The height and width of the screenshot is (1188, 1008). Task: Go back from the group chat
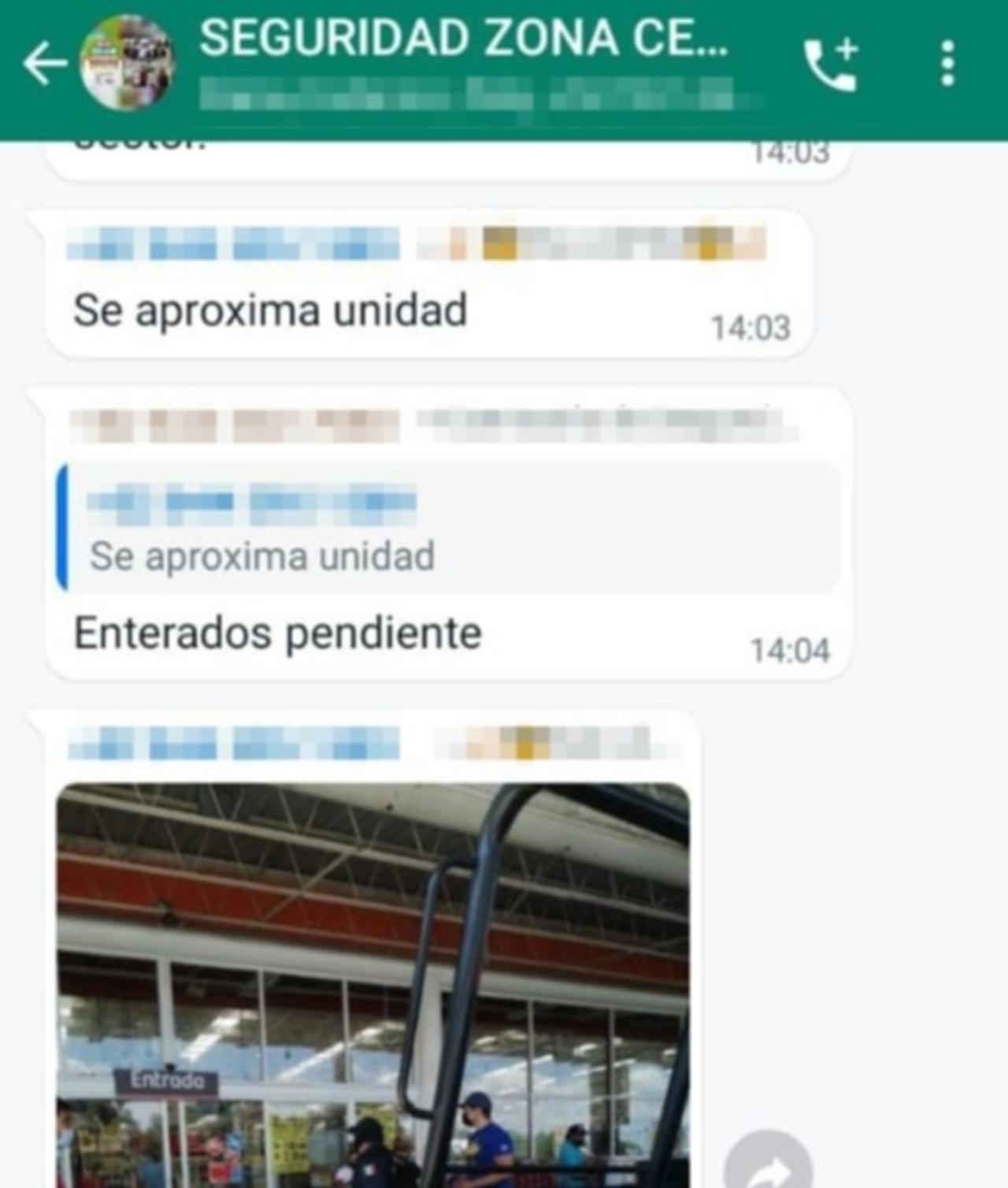point(43,63)
